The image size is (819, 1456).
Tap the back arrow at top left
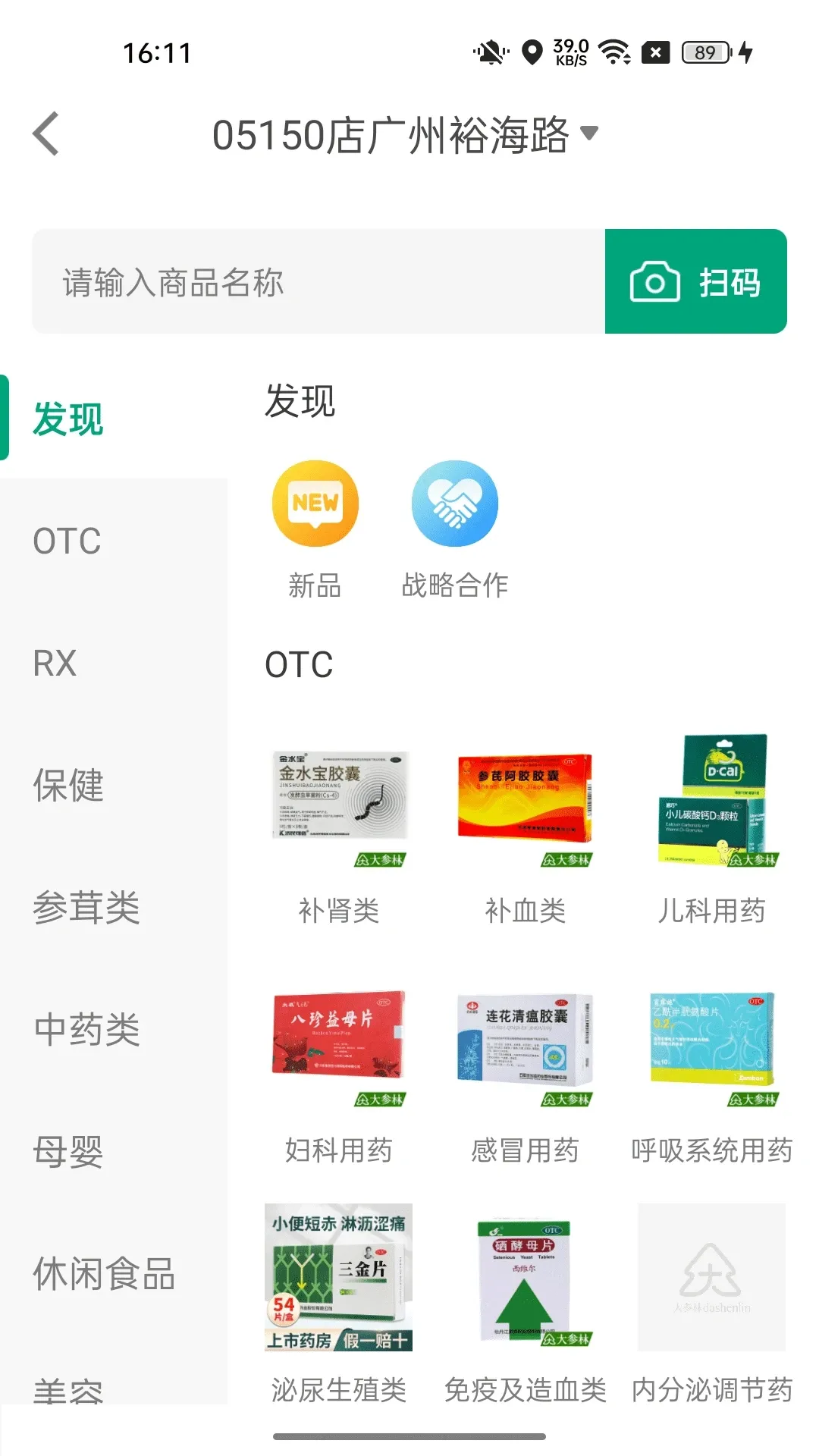tap(45, 132)
